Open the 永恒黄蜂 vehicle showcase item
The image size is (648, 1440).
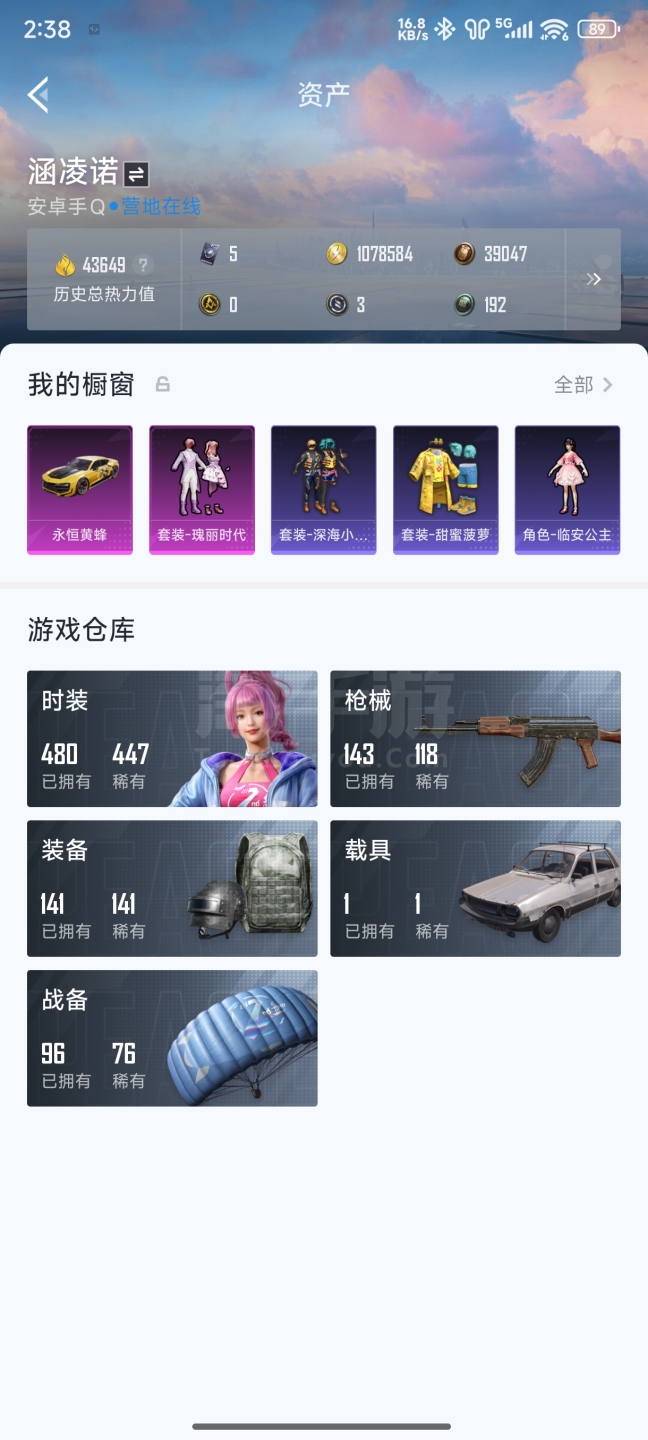click(80, 490)
